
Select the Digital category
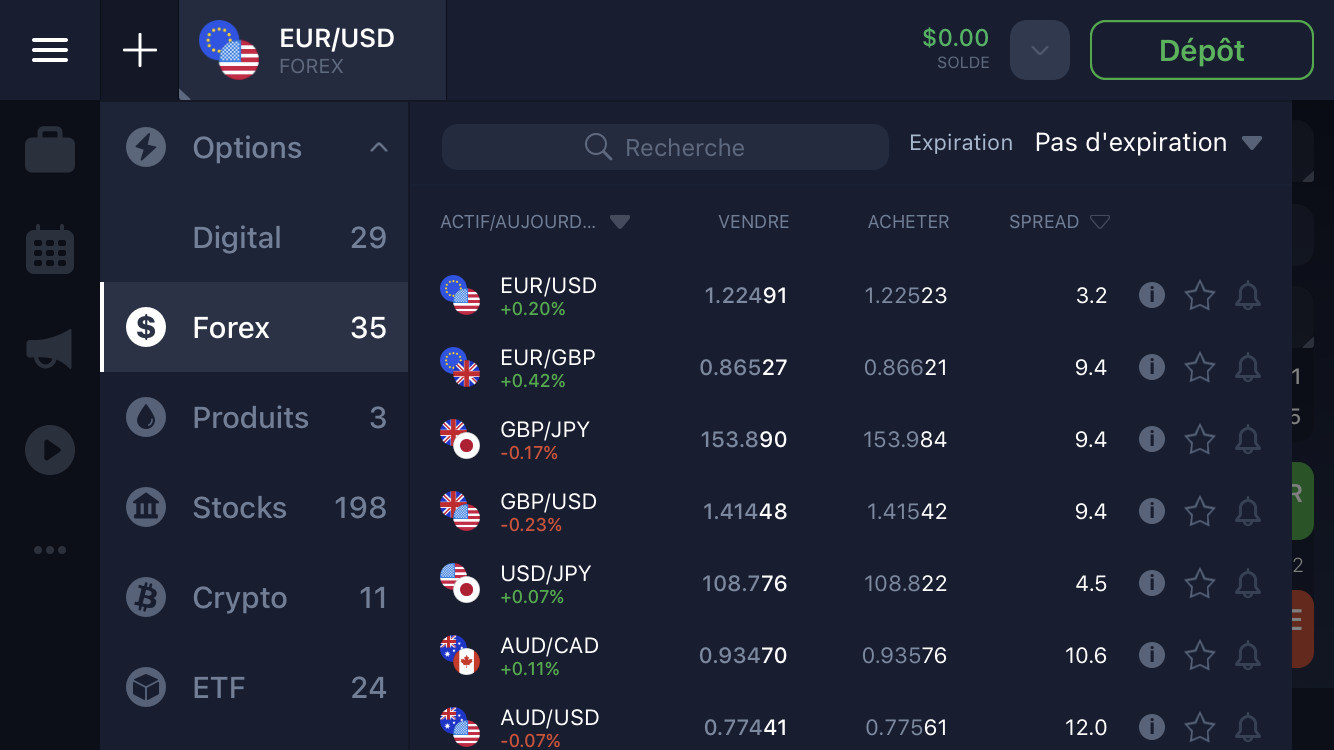(x=255, y=238)
